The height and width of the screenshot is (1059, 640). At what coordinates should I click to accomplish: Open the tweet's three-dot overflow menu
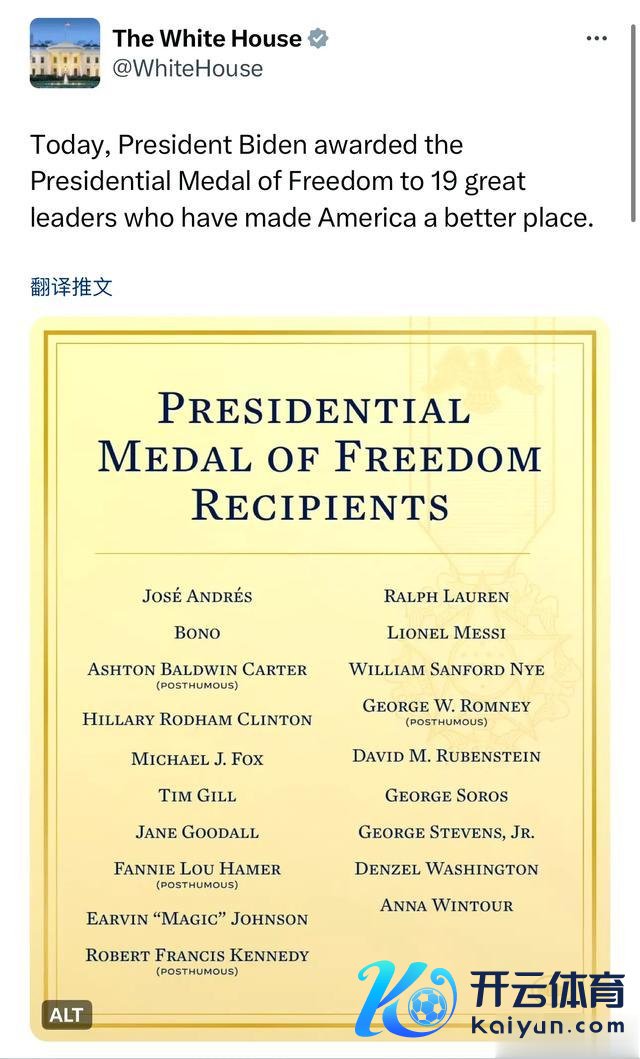pos(596,39)
